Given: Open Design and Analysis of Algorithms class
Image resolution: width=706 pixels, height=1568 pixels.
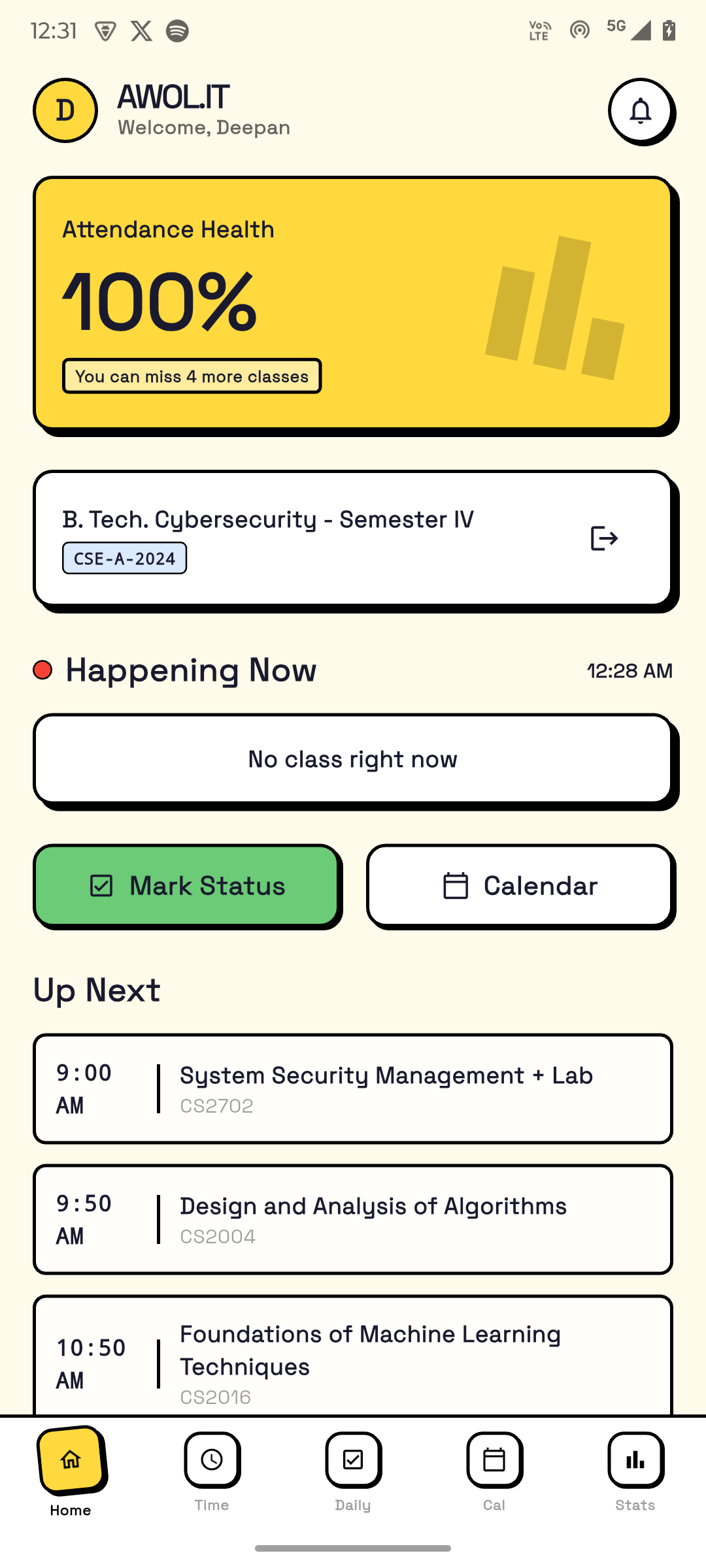Looking at the screenshot, I should pos(353,1219).
